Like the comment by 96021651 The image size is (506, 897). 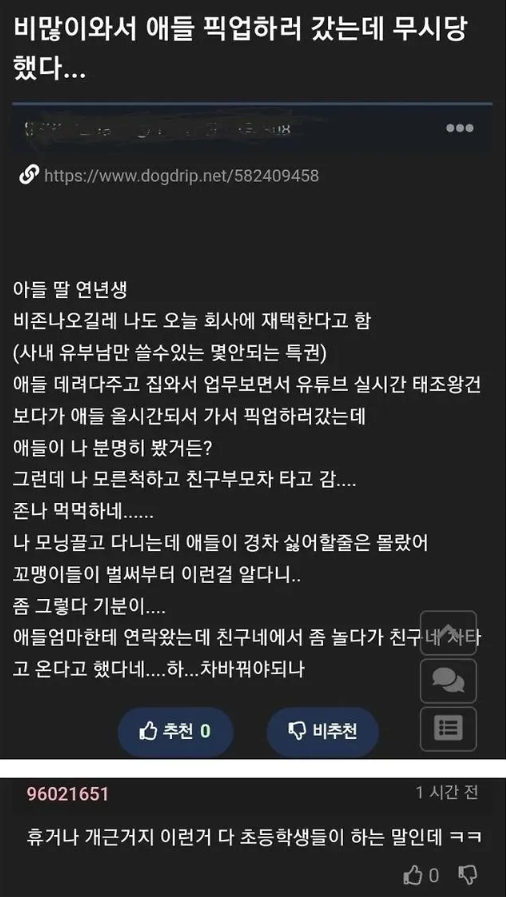pos(421,875)
